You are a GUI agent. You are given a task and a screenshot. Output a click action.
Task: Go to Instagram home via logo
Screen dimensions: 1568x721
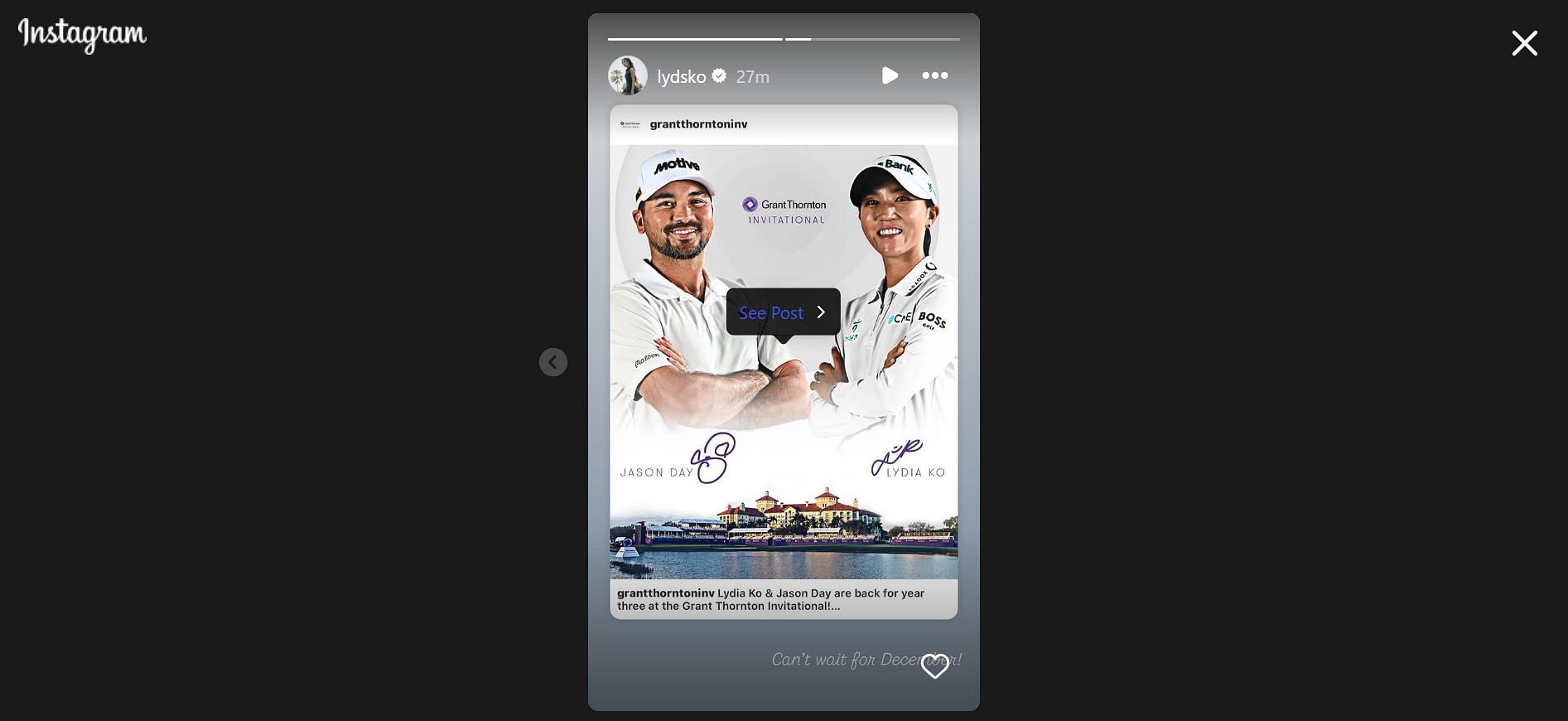82,34
